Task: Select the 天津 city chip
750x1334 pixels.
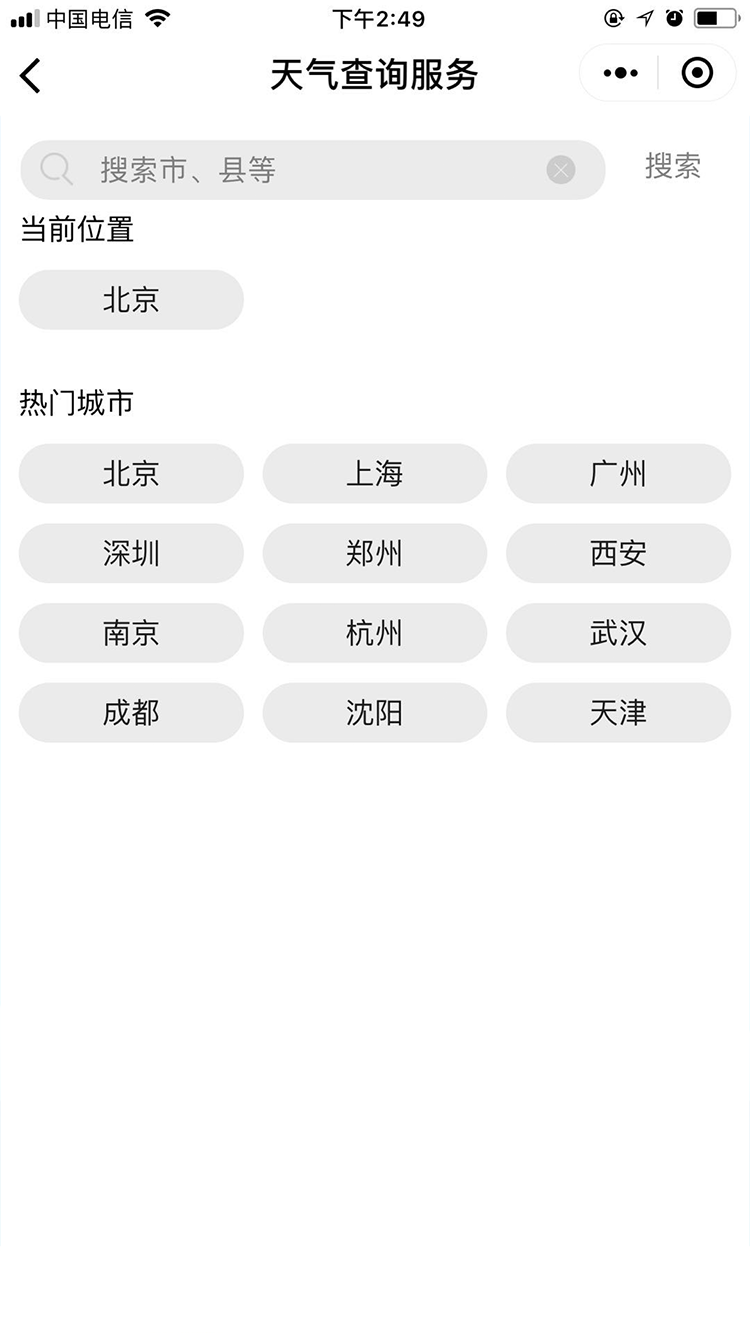Action: (618, 713)
